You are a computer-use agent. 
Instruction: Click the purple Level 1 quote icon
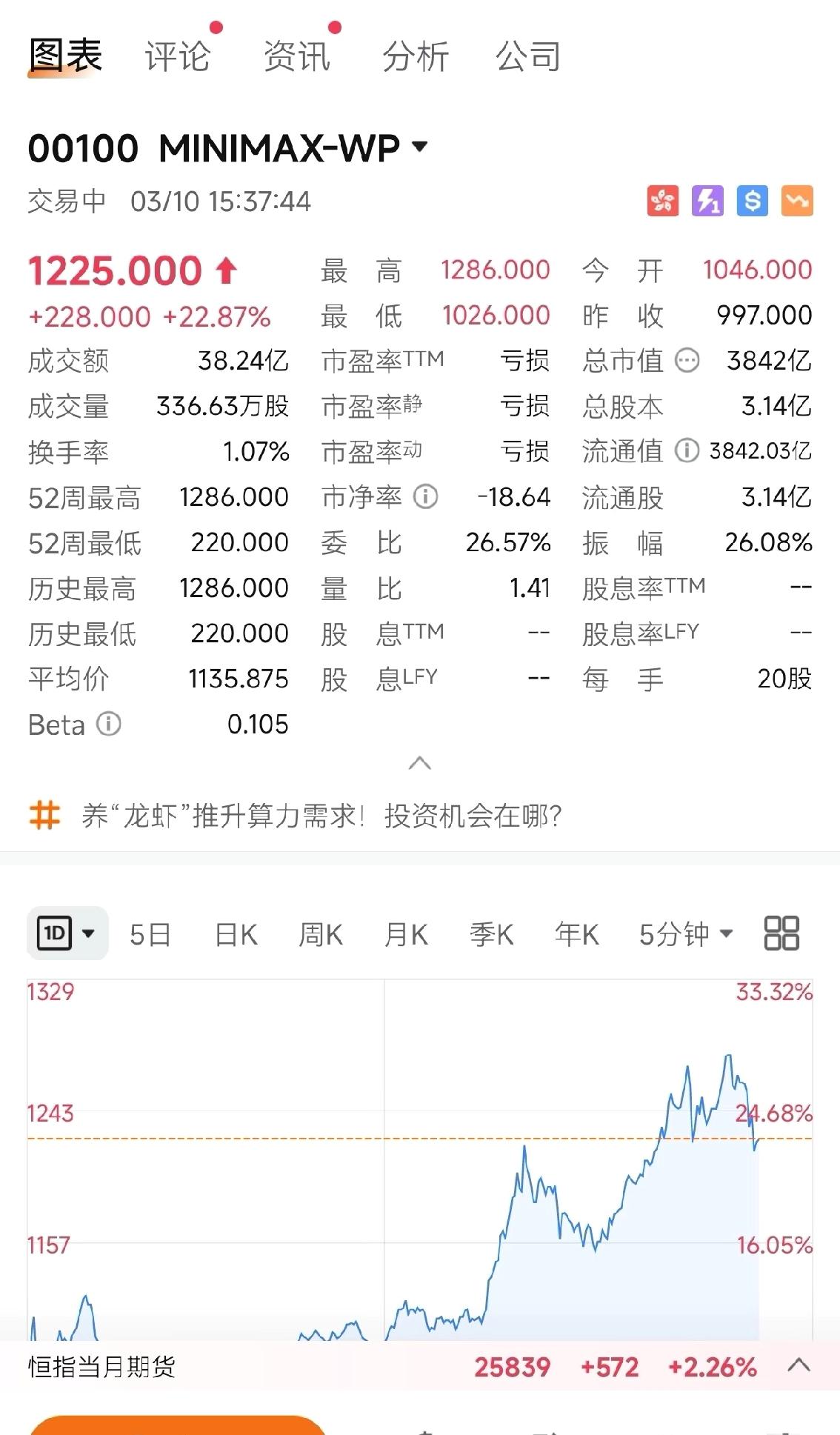[707, 202]
